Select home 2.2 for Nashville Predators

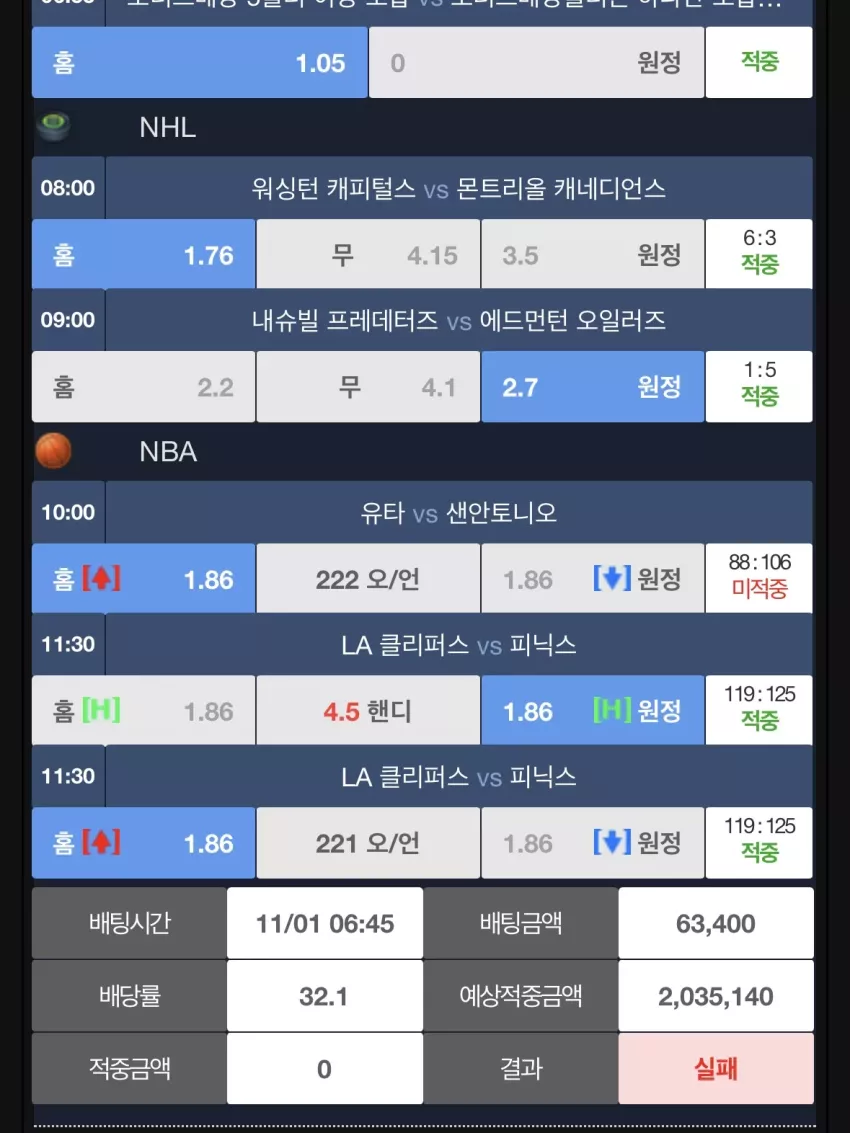pos(143,387)
